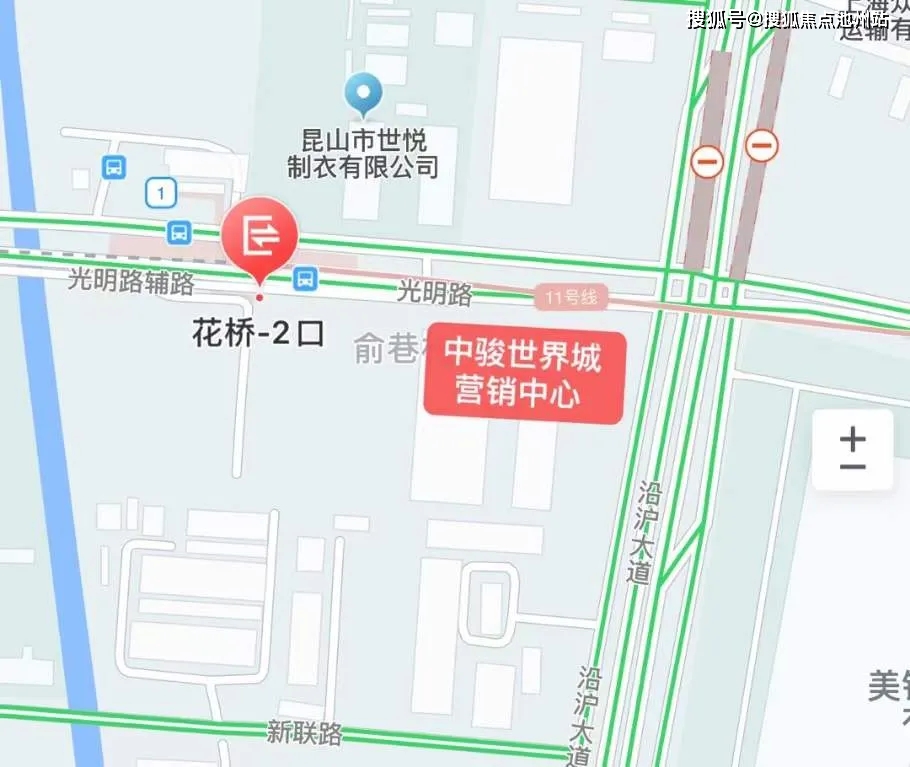
Task: Zoom in with the plus button
Action: coord(852,438)
